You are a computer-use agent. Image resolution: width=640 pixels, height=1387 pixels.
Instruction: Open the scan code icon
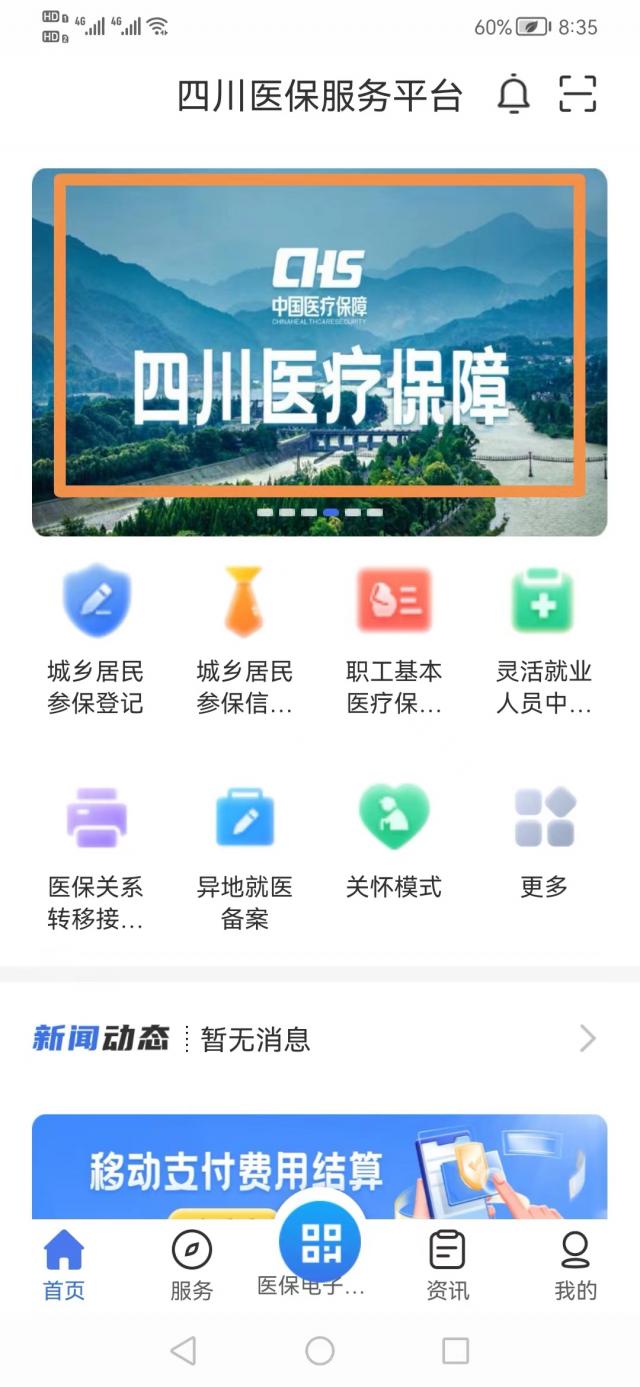coord(577,95)
